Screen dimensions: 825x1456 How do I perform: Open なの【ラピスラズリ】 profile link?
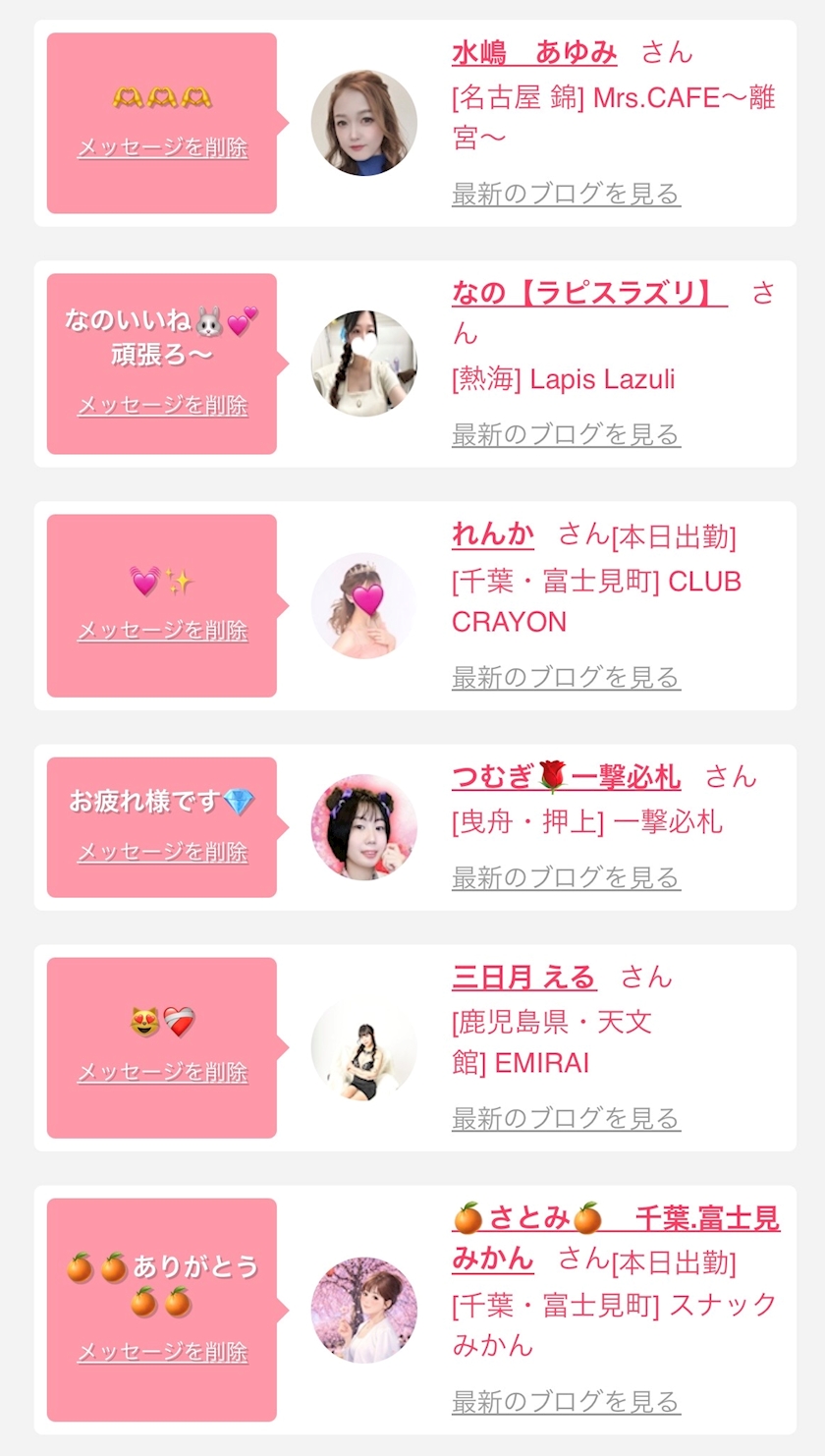click(x=589, y=293)
